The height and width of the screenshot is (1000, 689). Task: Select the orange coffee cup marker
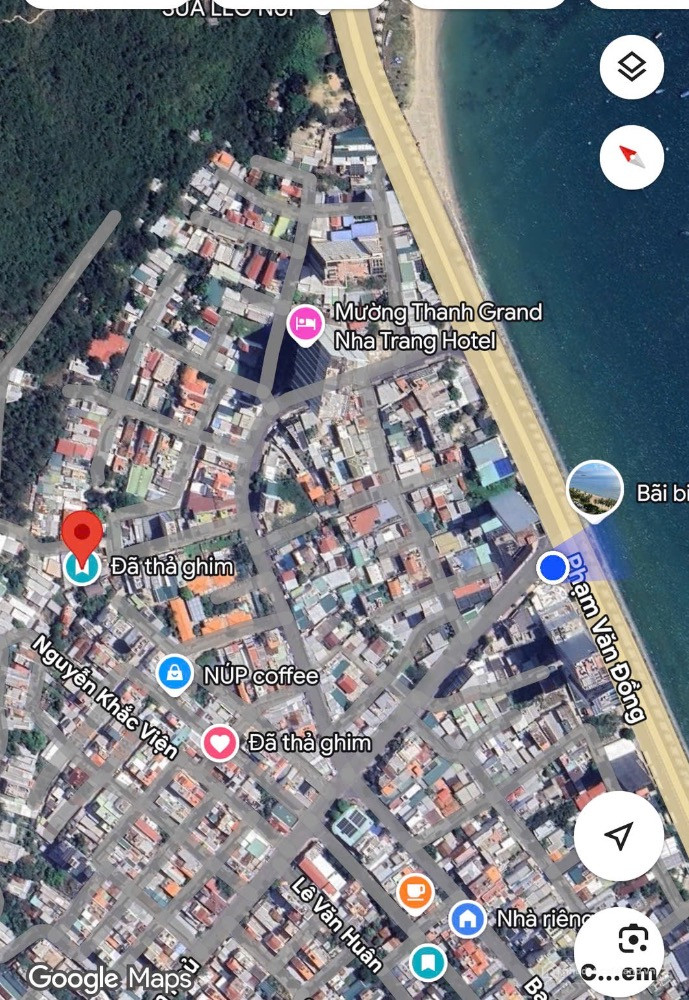415,890
